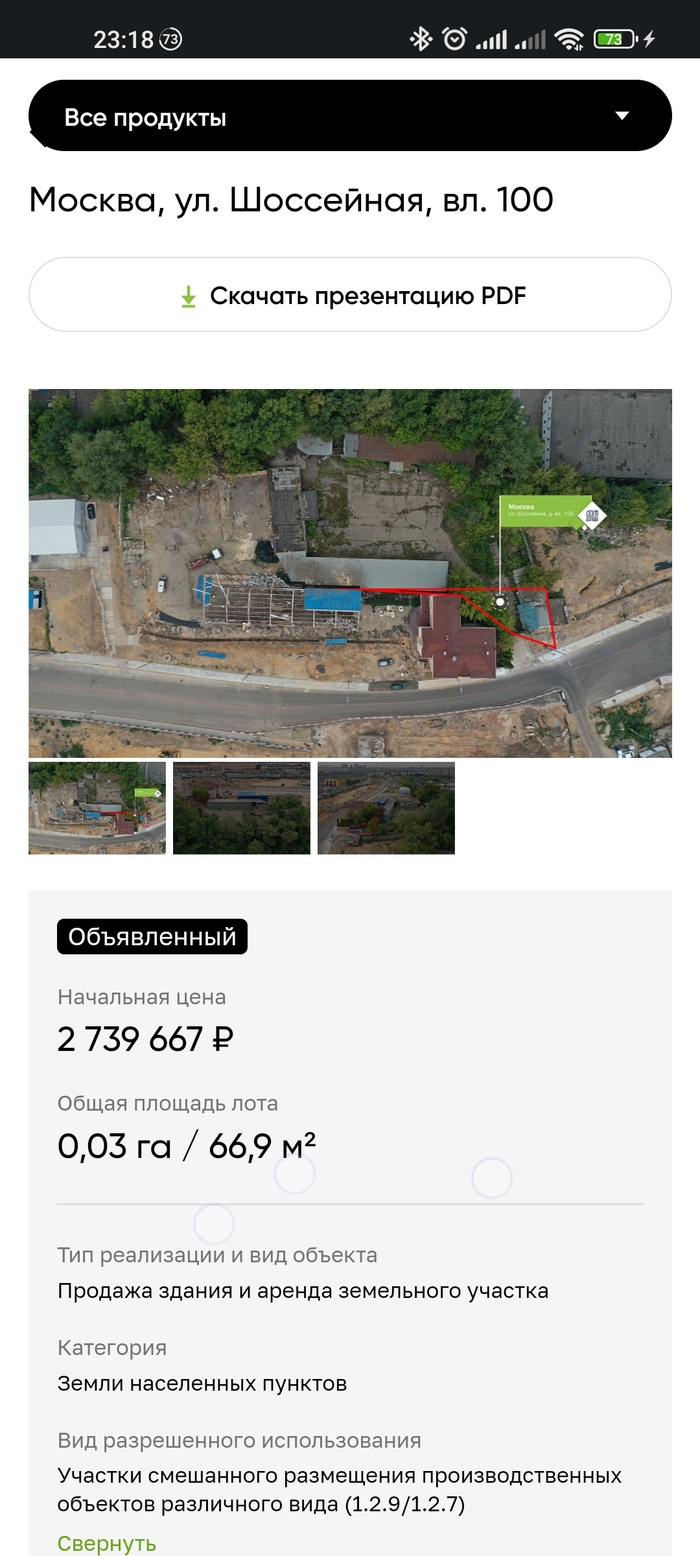
Task: Collapse details with «Свернуть»
Action: tap(107, 1543)
